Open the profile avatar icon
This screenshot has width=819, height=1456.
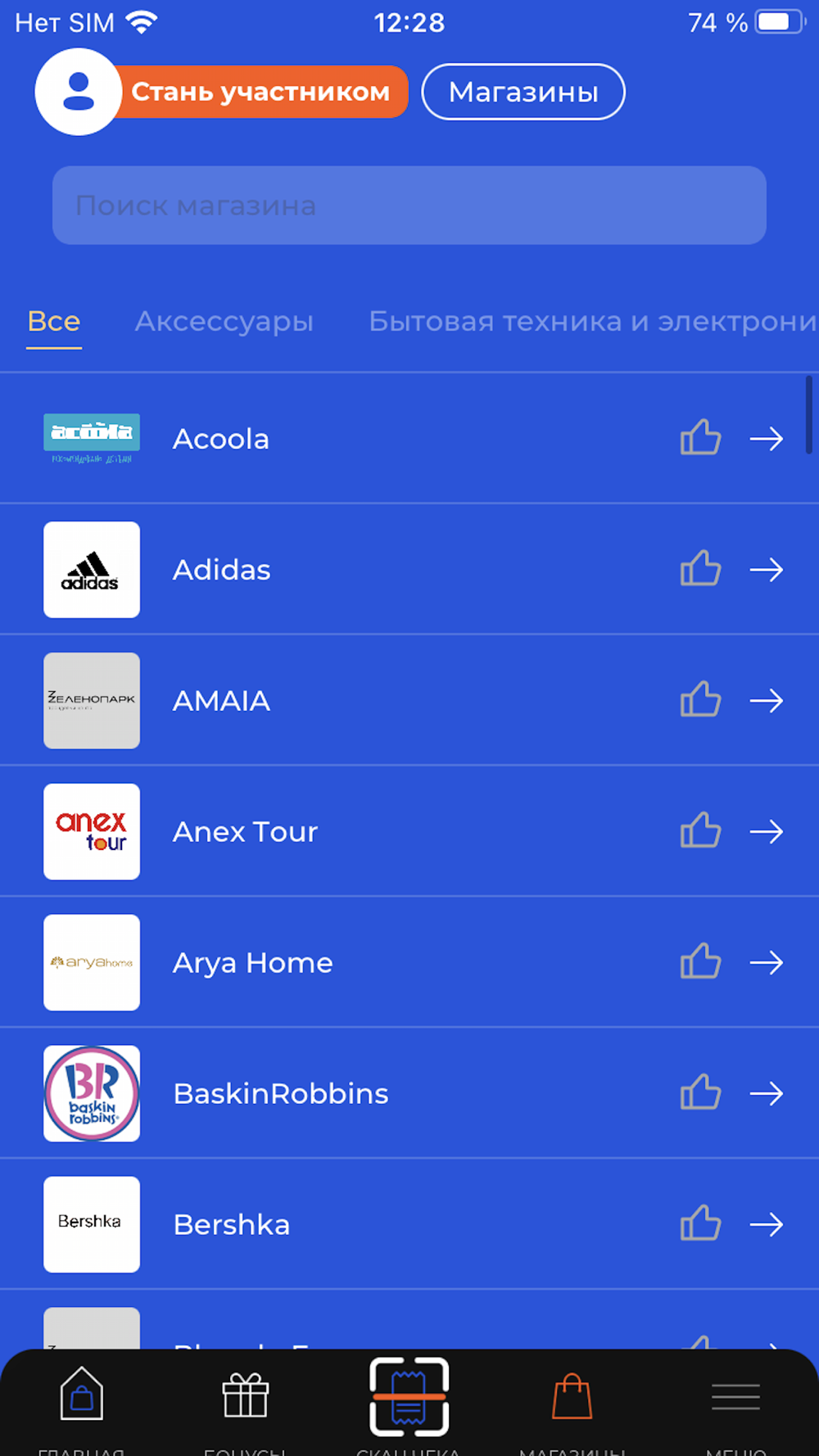pos(79,92)
